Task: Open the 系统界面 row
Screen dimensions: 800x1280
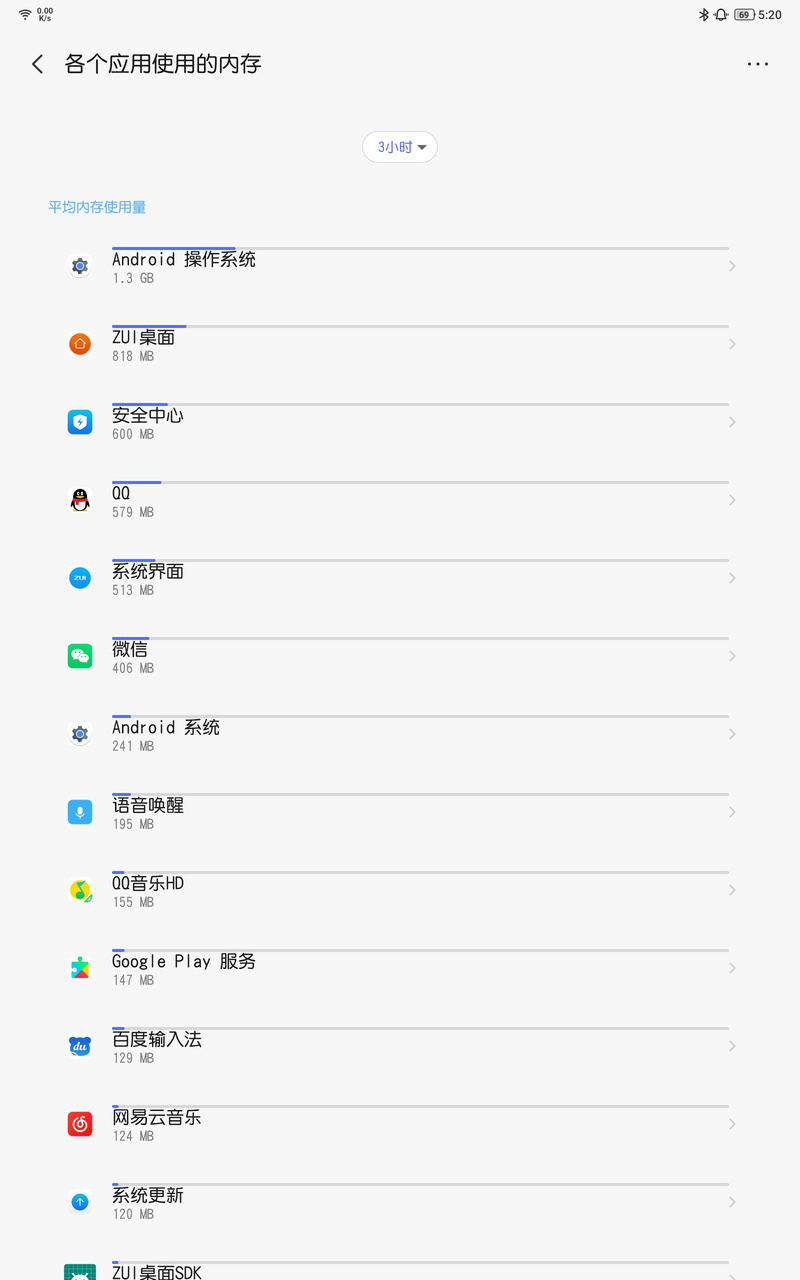Action: [x=400, y=578]
